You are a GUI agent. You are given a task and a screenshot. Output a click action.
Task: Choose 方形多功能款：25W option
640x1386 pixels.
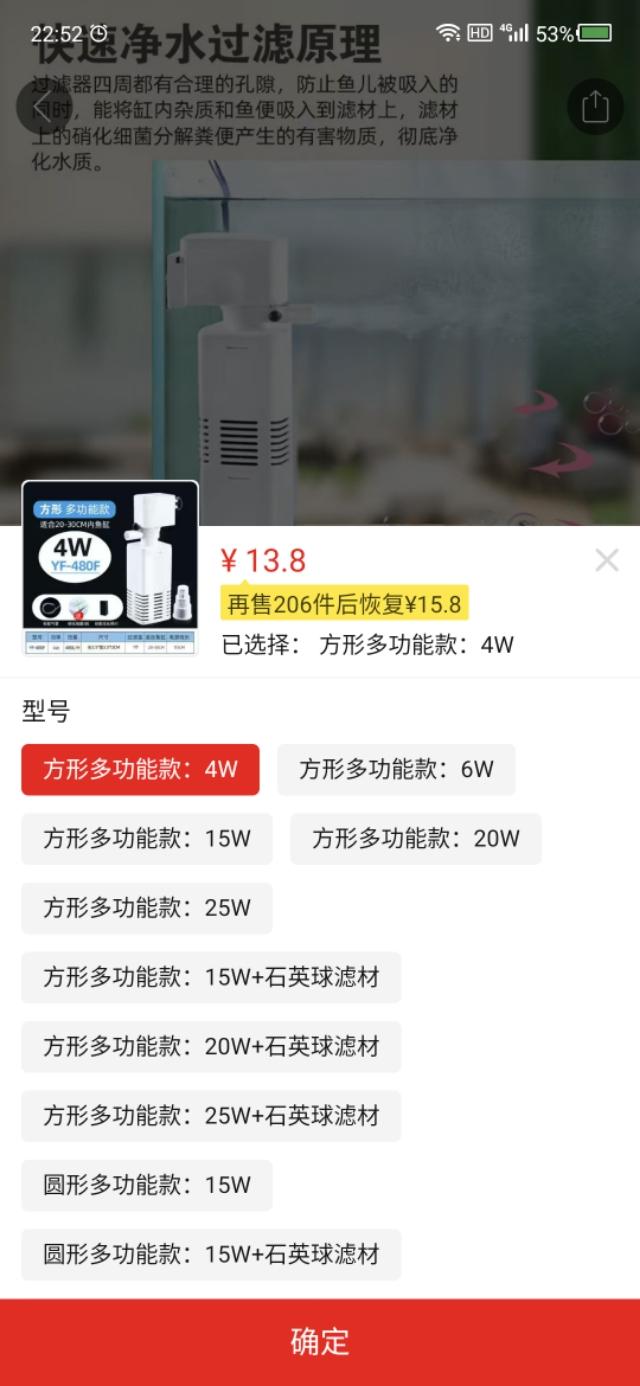(146, 908)
